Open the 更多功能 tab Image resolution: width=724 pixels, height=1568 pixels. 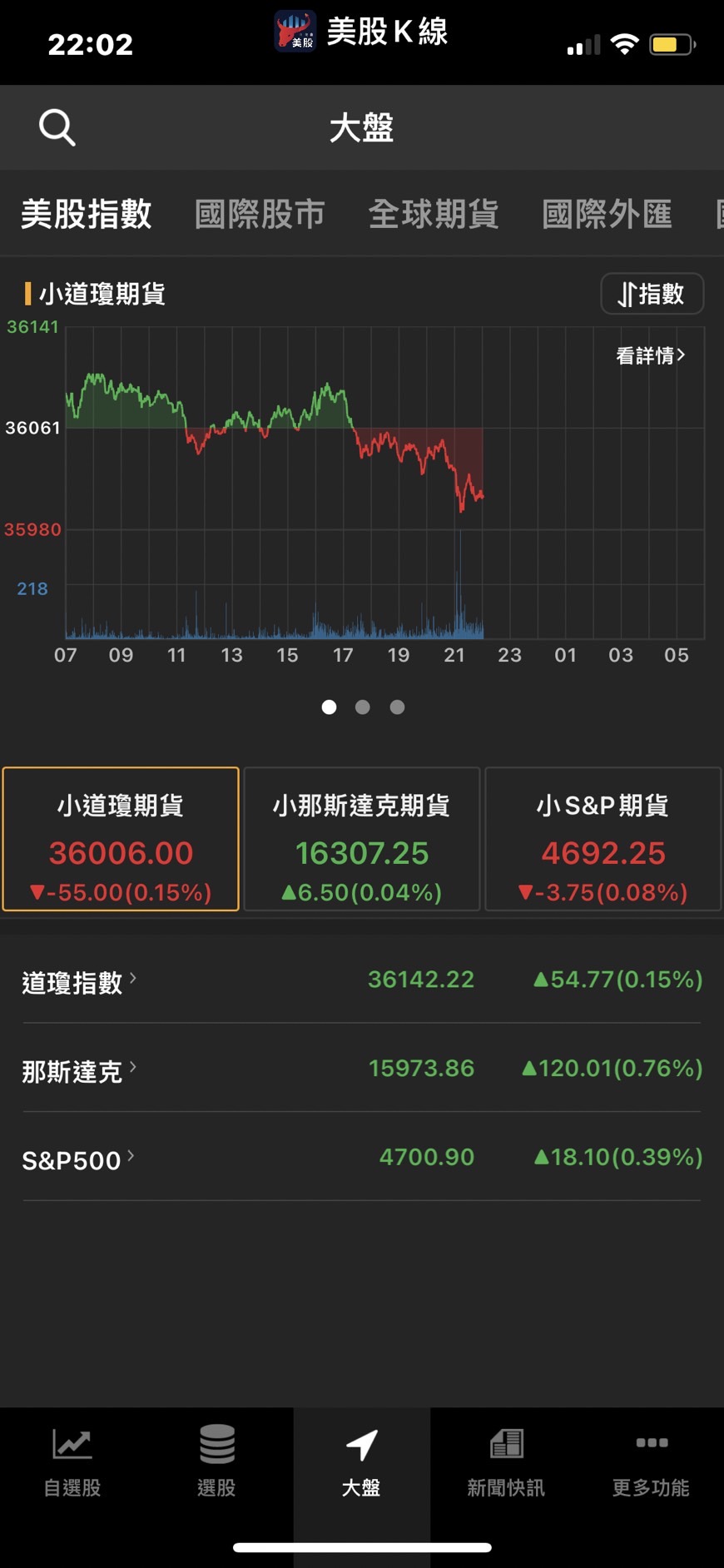[651, 1462]
